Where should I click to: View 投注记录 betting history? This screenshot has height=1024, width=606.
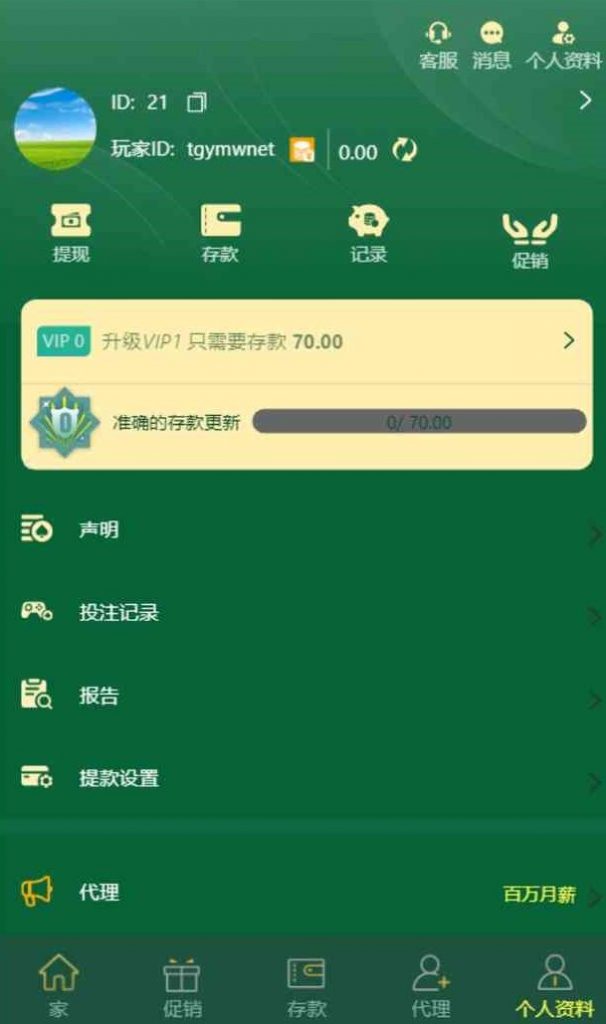coord(303,612)
